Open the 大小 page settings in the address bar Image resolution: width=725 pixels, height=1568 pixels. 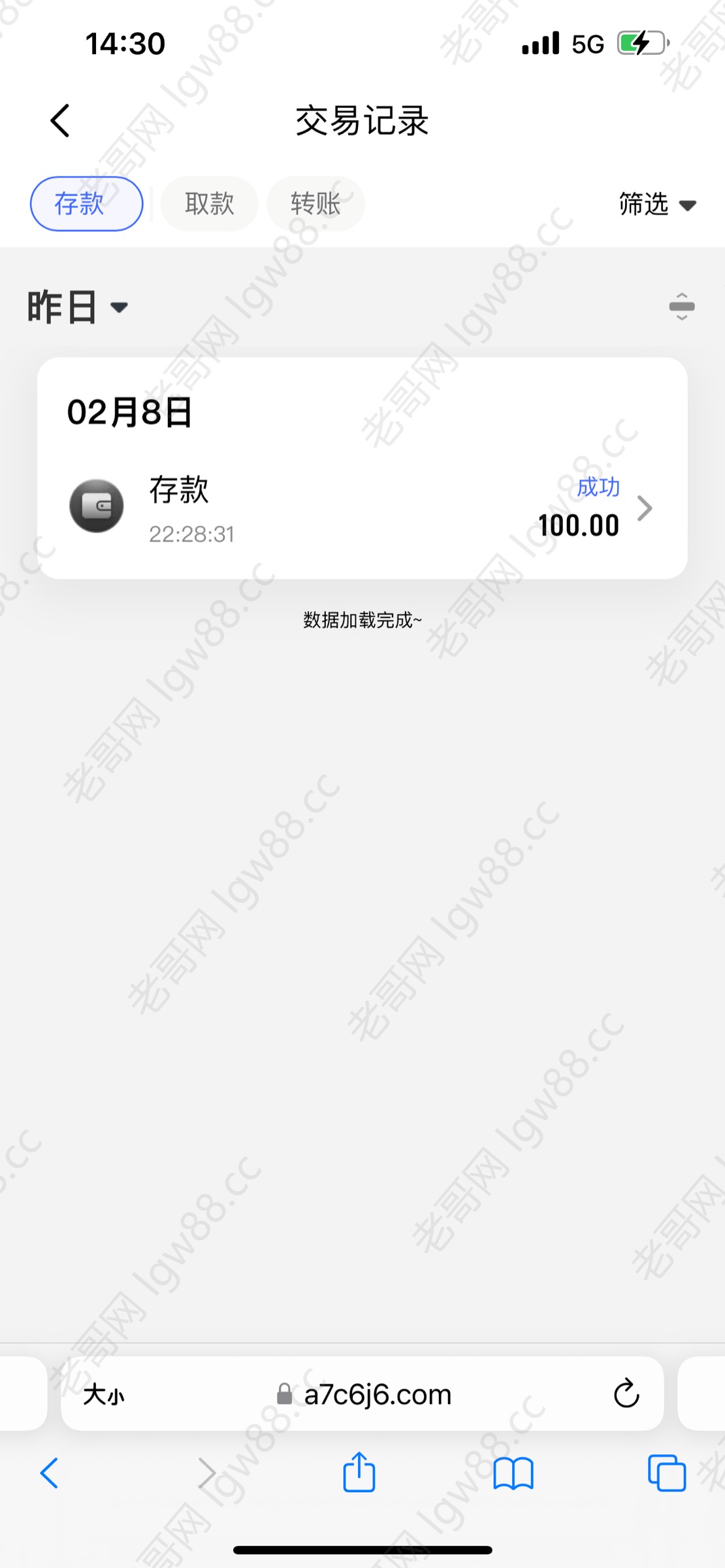pos(103,1395)
